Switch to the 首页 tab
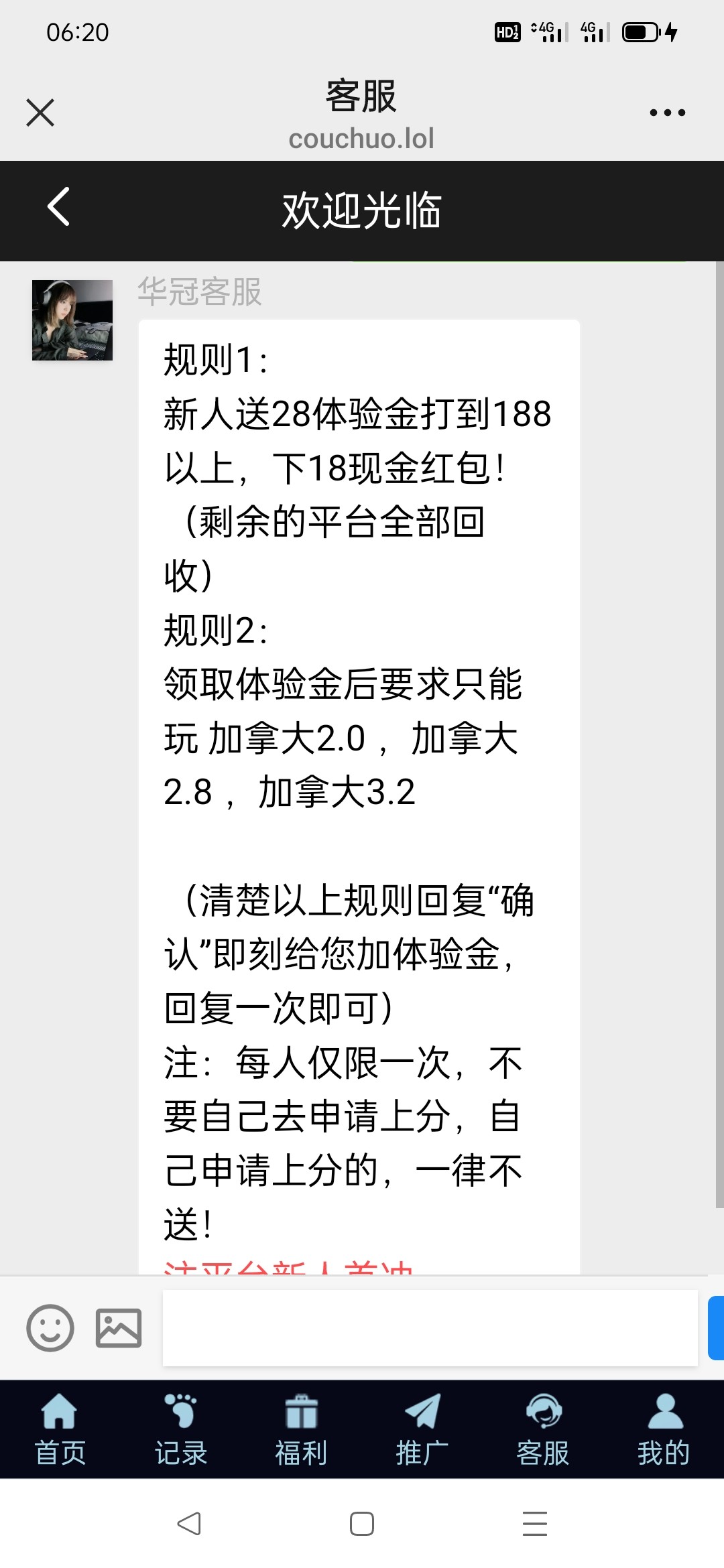Viewport: 724px width, 1568px height. (60, 1429)
